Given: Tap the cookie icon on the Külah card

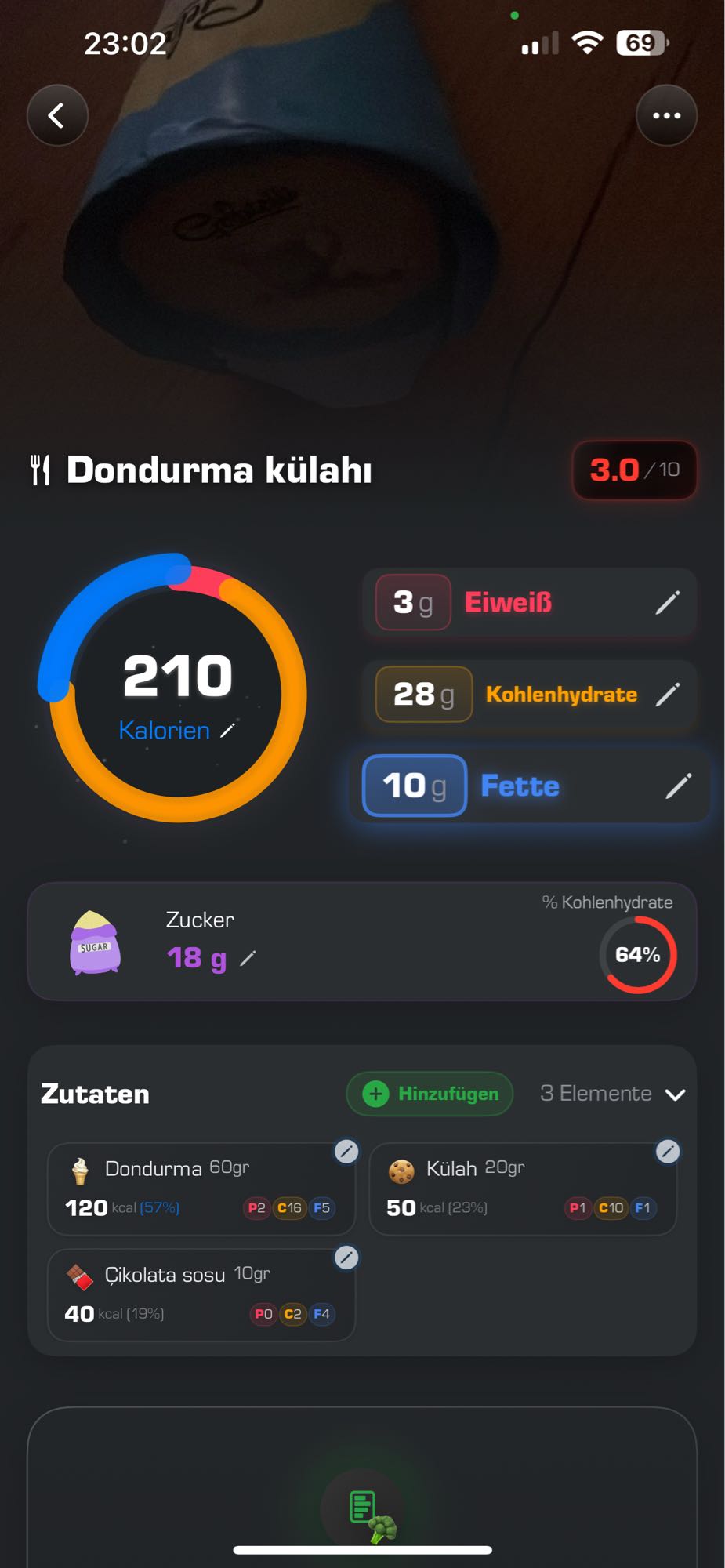Looking at the screenshot, I should point(403,1167).
